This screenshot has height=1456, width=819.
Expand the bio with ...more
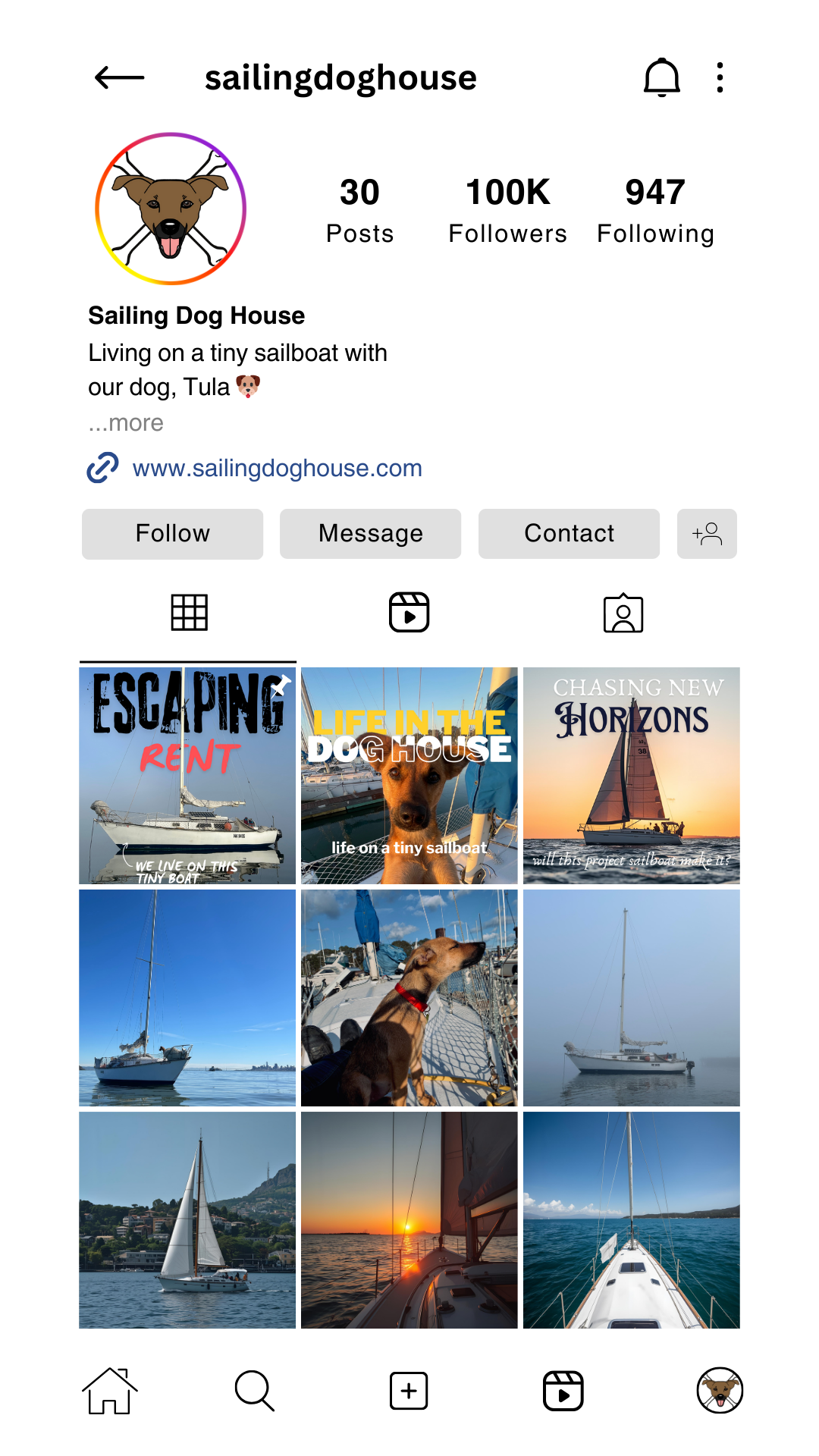coord(126,422)
